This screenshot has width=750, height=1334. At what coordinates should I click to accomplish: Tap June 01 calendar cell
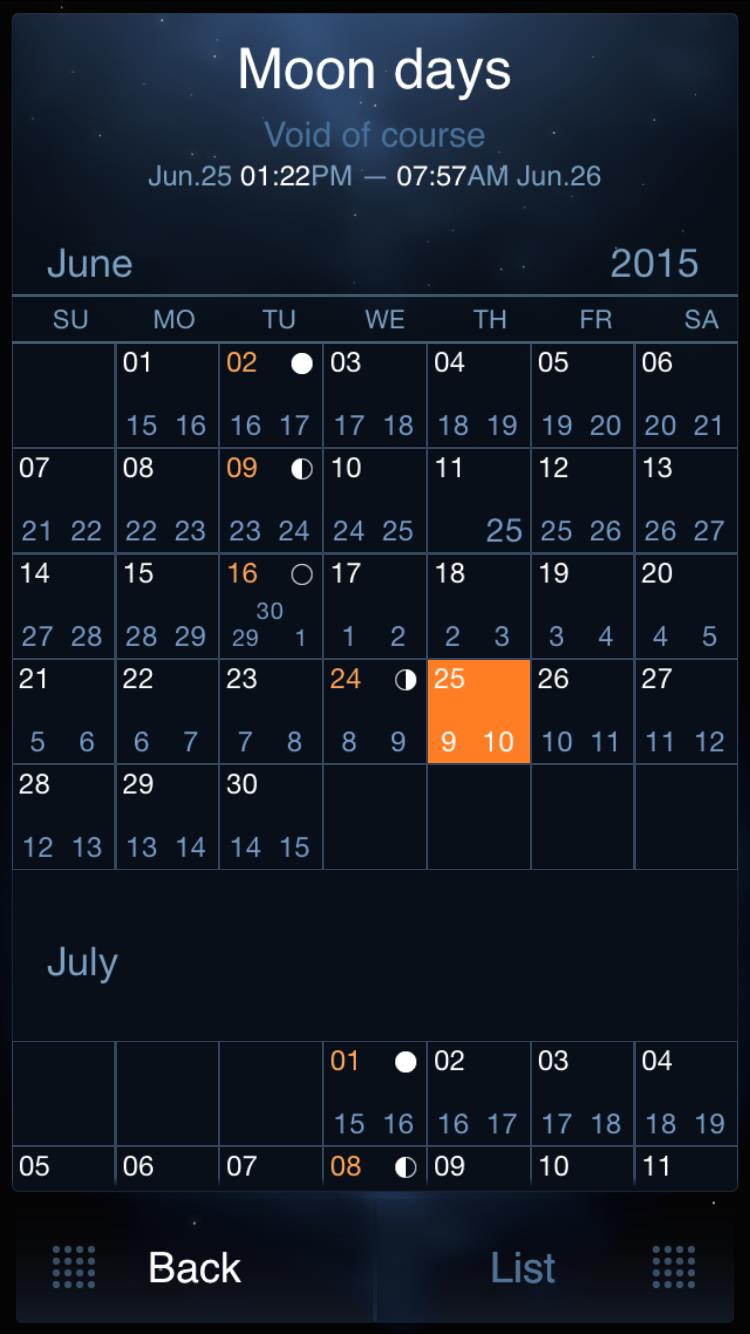coord(167,395)
